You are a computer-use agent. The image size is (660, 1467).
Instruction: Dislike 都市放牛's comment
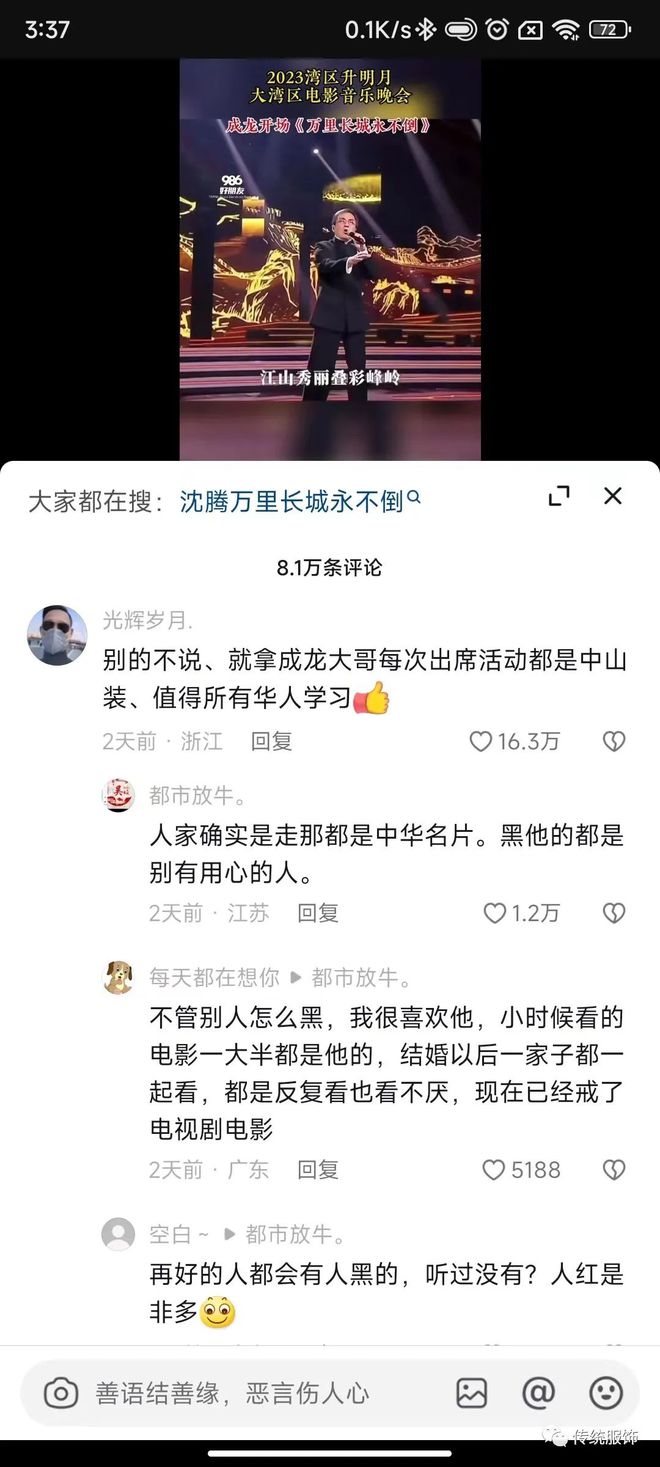click(x=613, y=913)
